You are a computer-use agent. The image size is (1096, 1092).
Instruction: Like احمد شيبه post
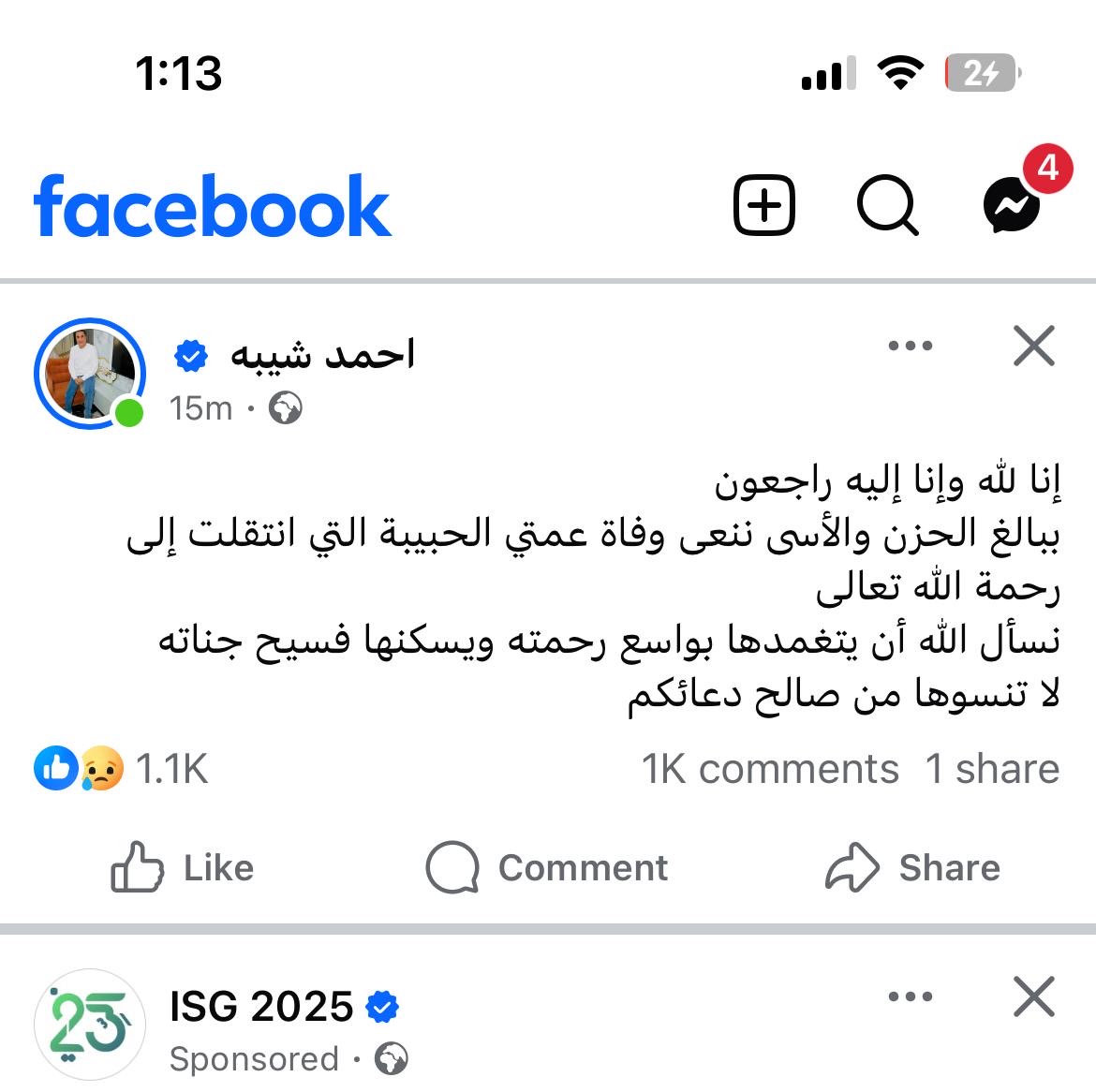pyautogui.click(x=184, y=868)
